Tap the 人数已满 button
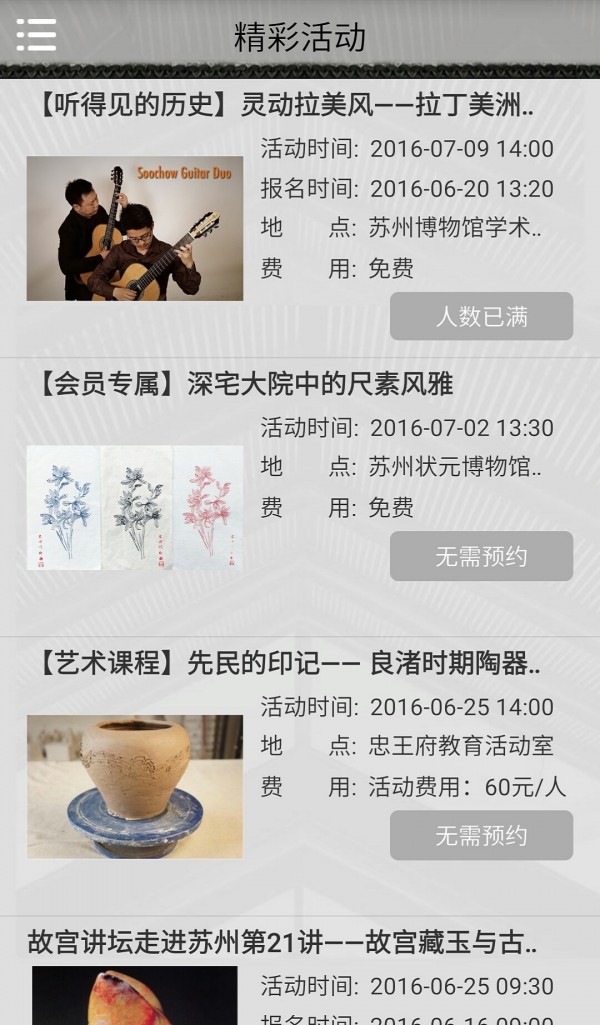 pyautogui.click(x=481, y=317)
